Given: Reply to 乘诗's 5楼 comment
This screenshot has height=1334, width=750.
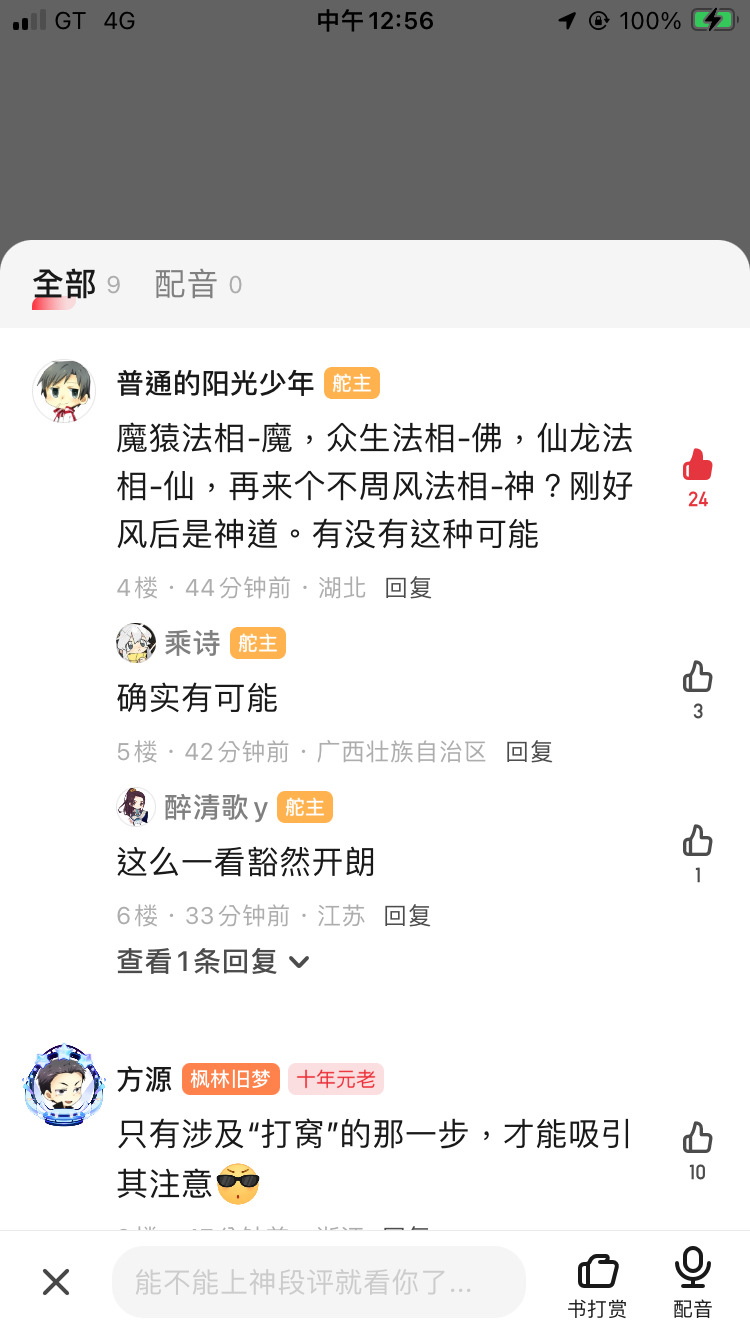Looking at the screenshot, I should point(529,752).
